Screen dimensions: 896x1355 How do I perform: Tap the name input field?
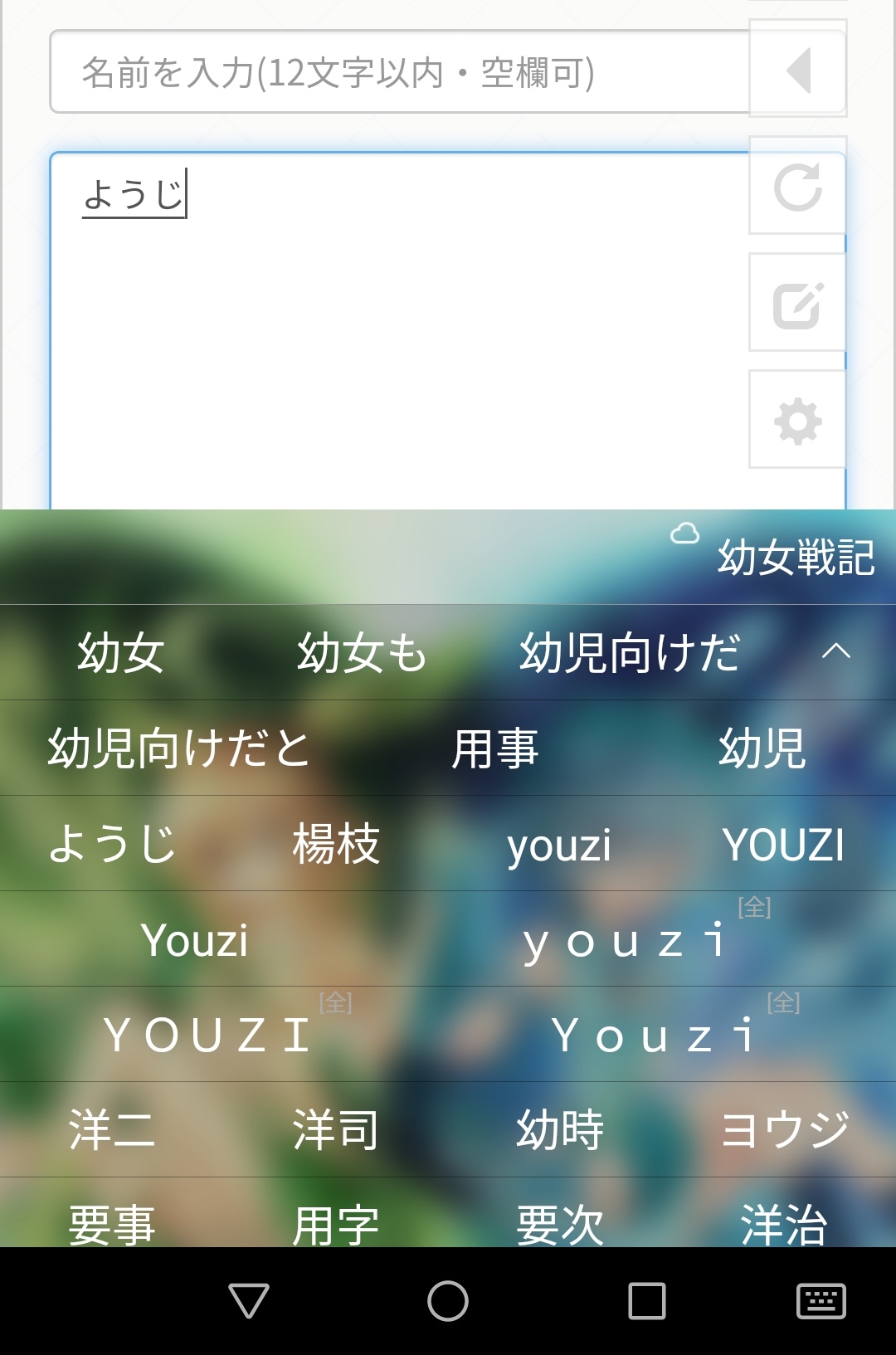[x=398, y=72]
